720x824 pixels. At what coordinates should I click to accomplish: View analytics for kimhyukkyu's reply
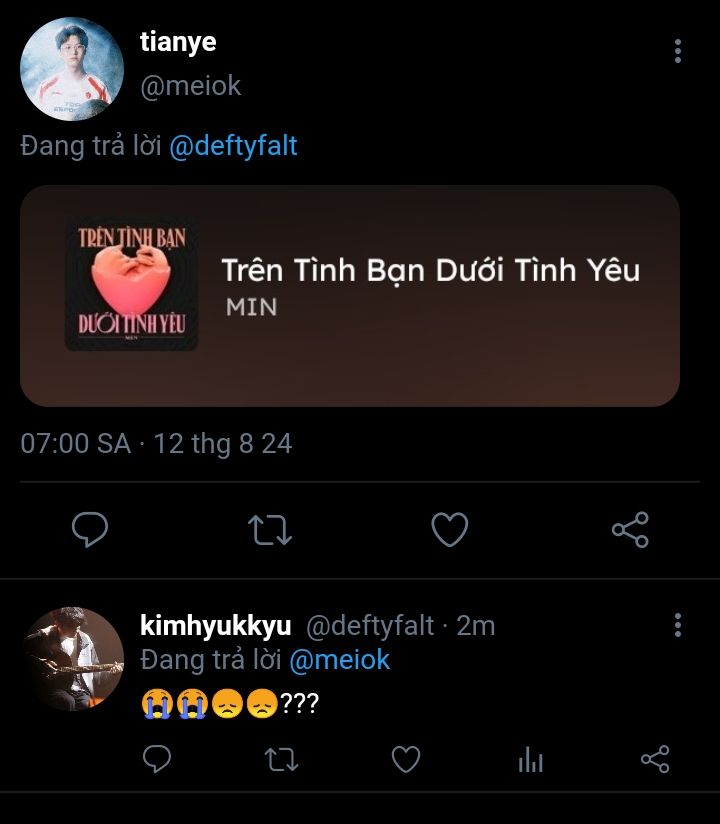pos(530,760)
